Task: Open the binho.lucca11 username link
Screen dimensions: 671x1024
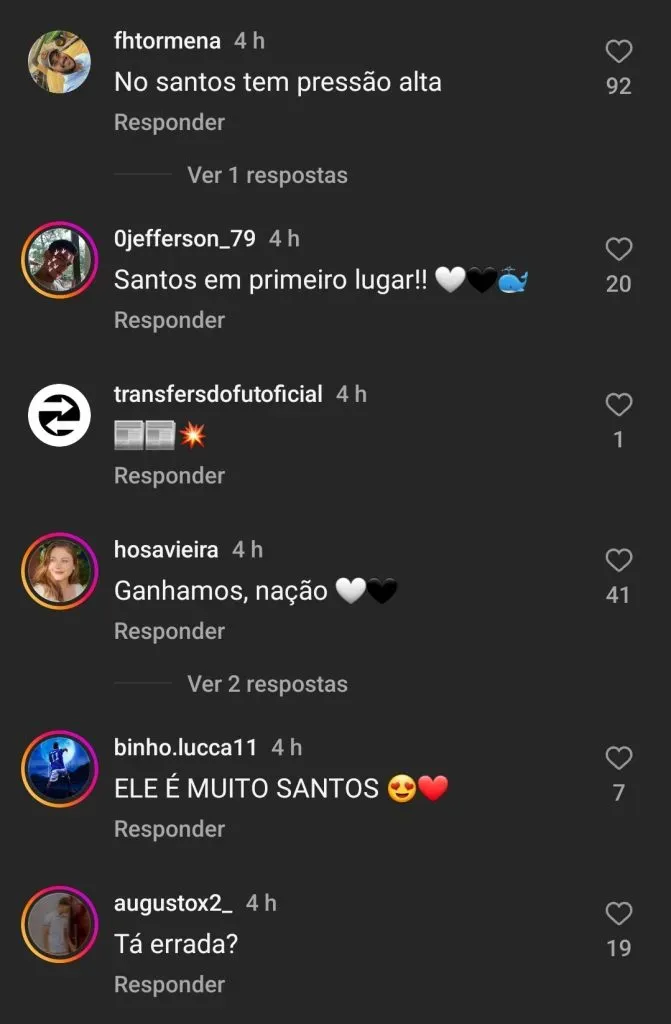Action: coord(185,747)
